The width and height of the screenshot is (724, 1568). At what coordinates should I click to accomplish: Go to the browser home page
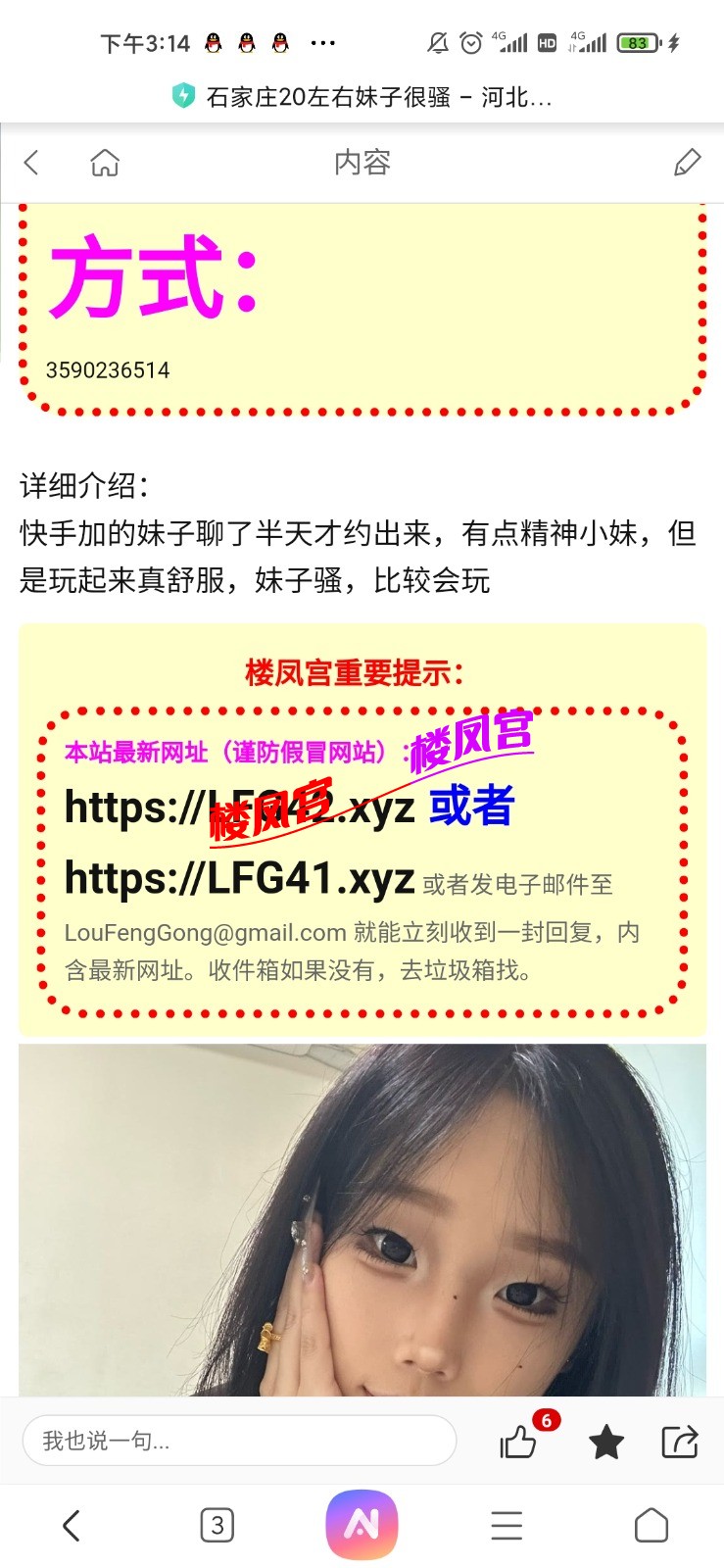[x=652, y=1525]
